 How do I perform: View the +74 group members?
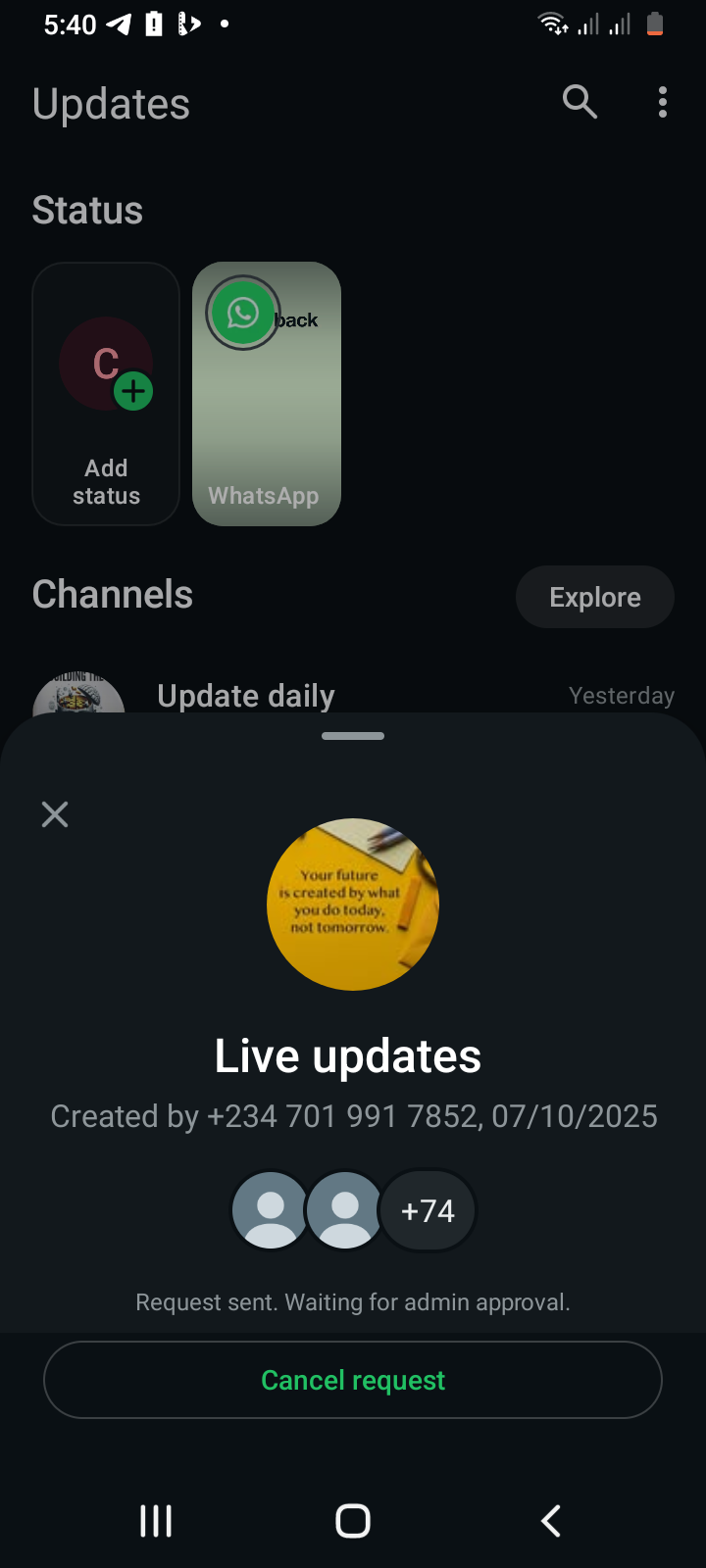pyautogui.click(x=428, y=1210)
